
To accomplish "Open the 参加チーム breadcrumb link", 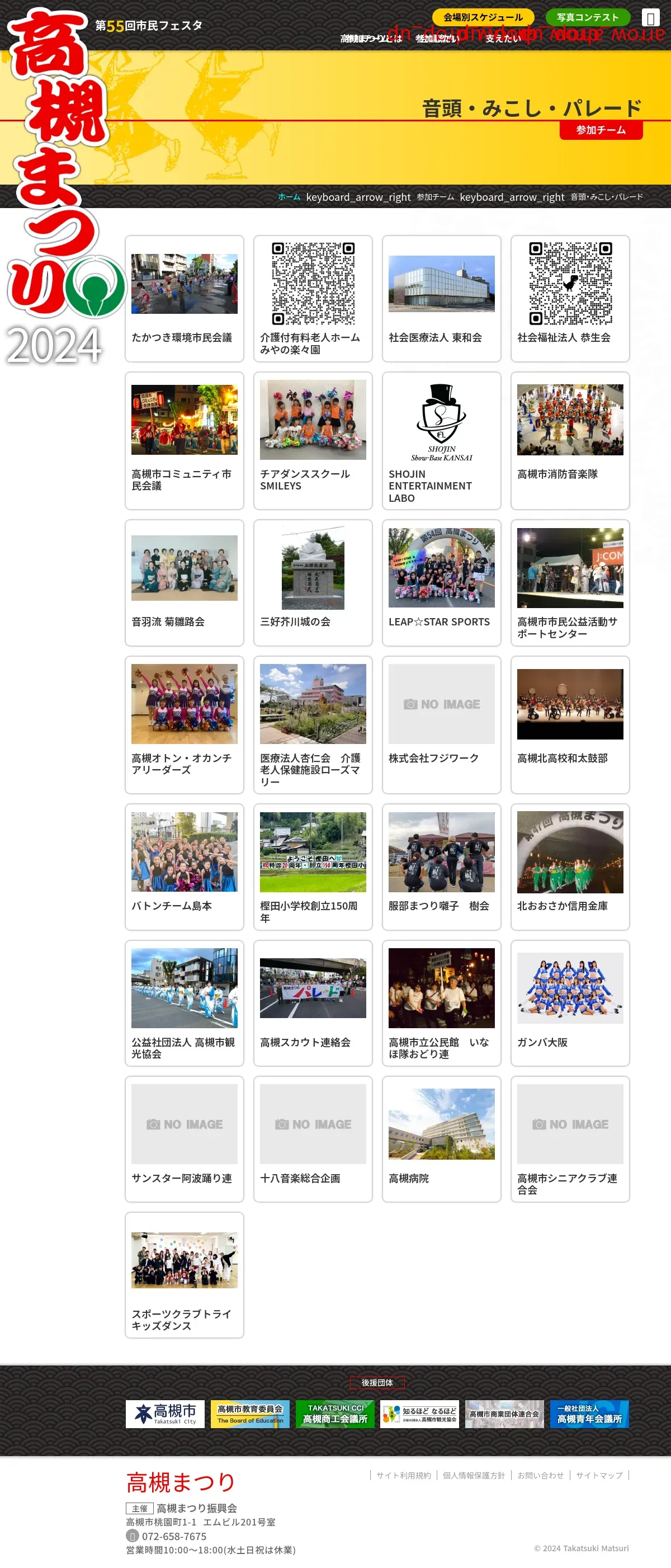I will 435,196.
